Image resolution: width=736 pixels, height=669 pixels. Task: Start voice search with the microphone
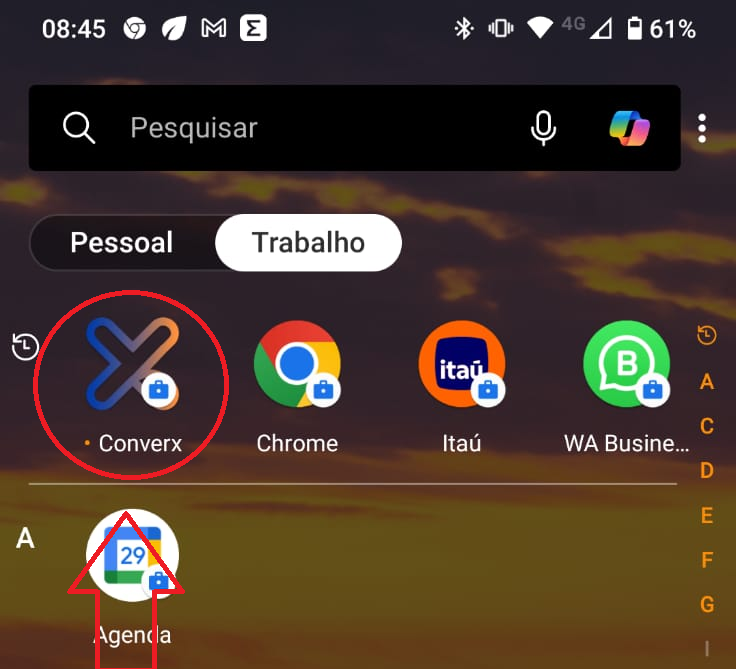[x=543, y=128]
